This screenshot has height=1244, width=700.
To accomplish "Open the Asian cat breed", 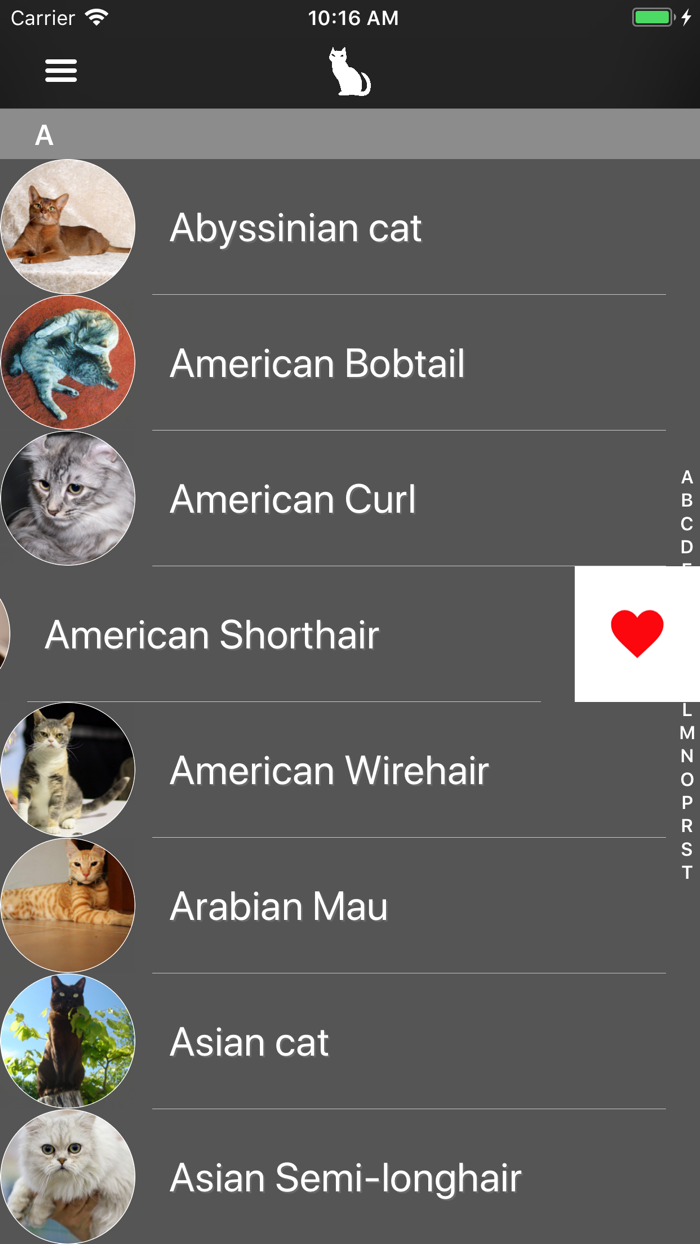I will pyautogui.click(x=249, y=1043).
